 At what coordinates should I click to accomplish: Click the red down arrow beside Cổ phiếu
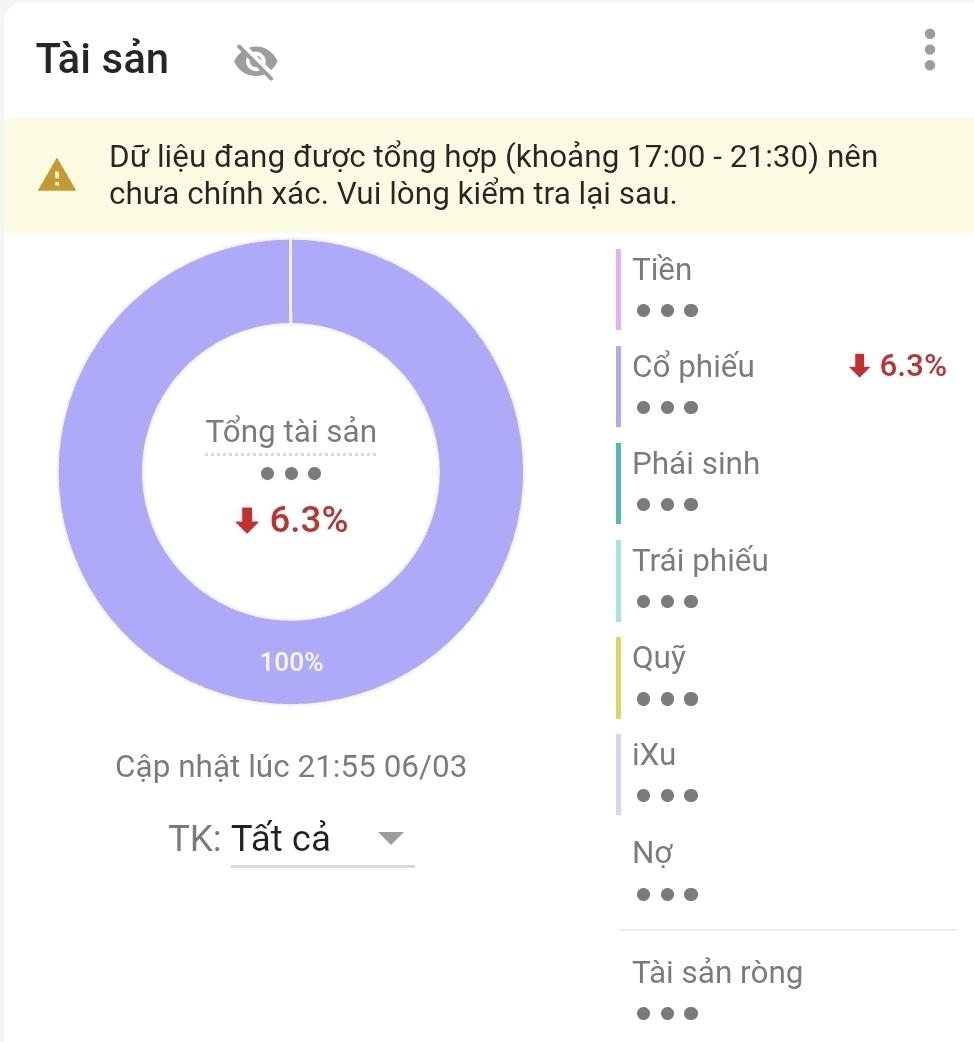858,367
